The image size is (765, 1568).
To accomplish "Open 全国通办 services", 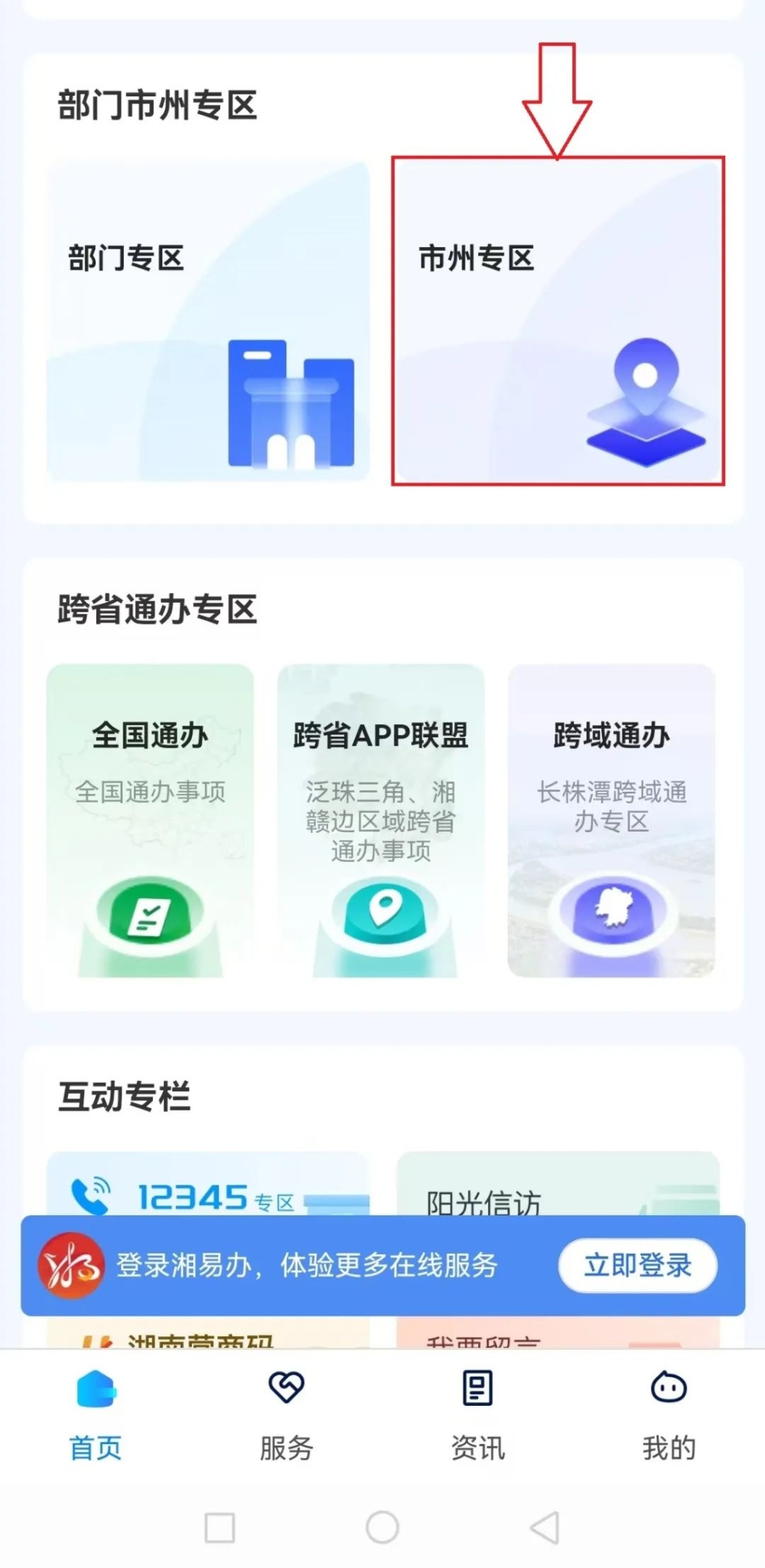I will [x=150, y=820].
